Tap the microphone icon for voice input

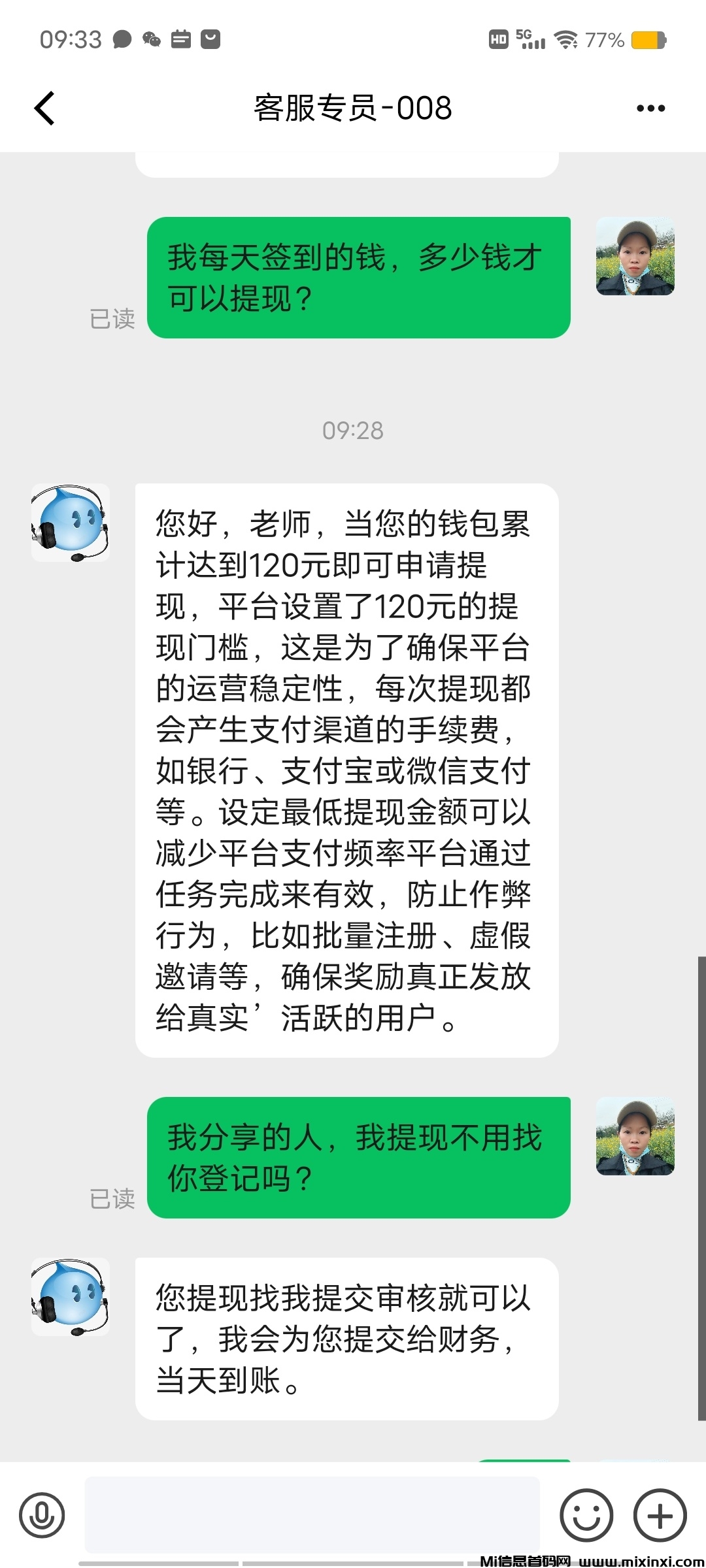click(x=42, y=1514)
